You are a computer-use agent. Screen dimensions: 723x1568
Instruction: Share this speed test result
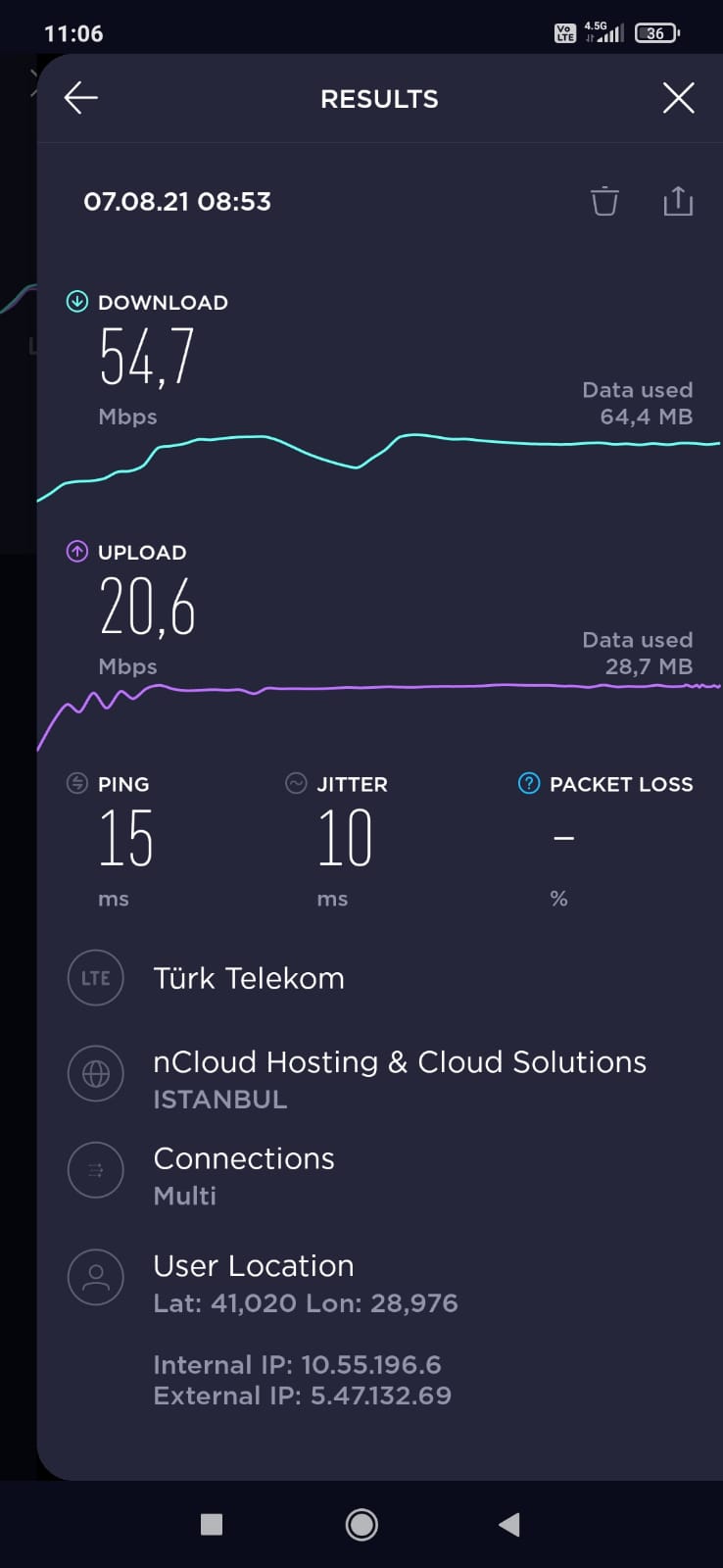point(678,200)
